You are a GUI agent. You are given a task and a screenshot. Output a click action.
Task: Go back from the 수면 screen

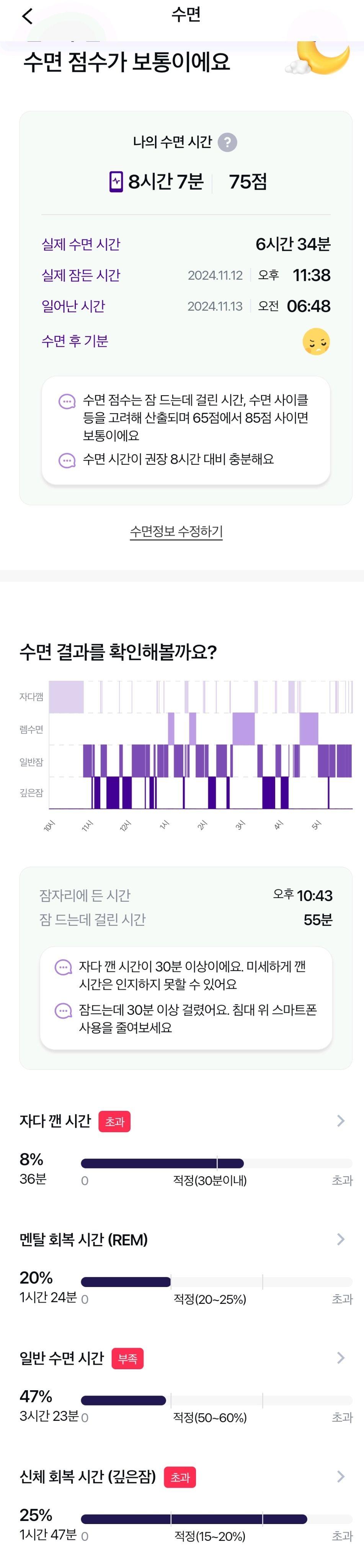pyautogui.click(x=28, y=16)
